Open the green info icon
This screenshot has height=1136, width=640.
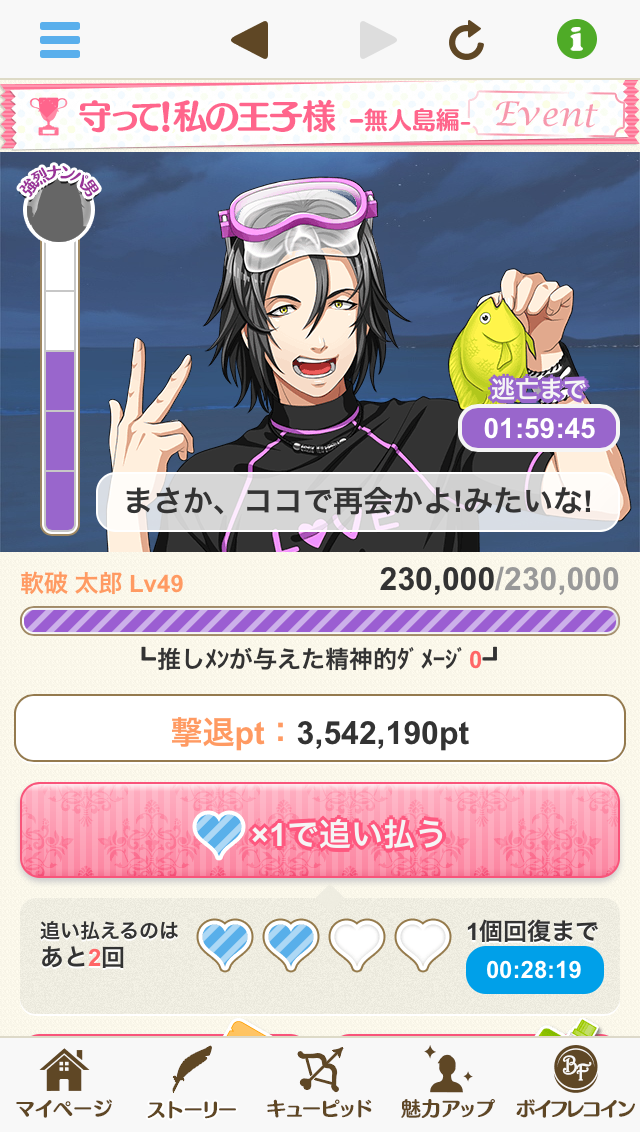pos(576,40)
